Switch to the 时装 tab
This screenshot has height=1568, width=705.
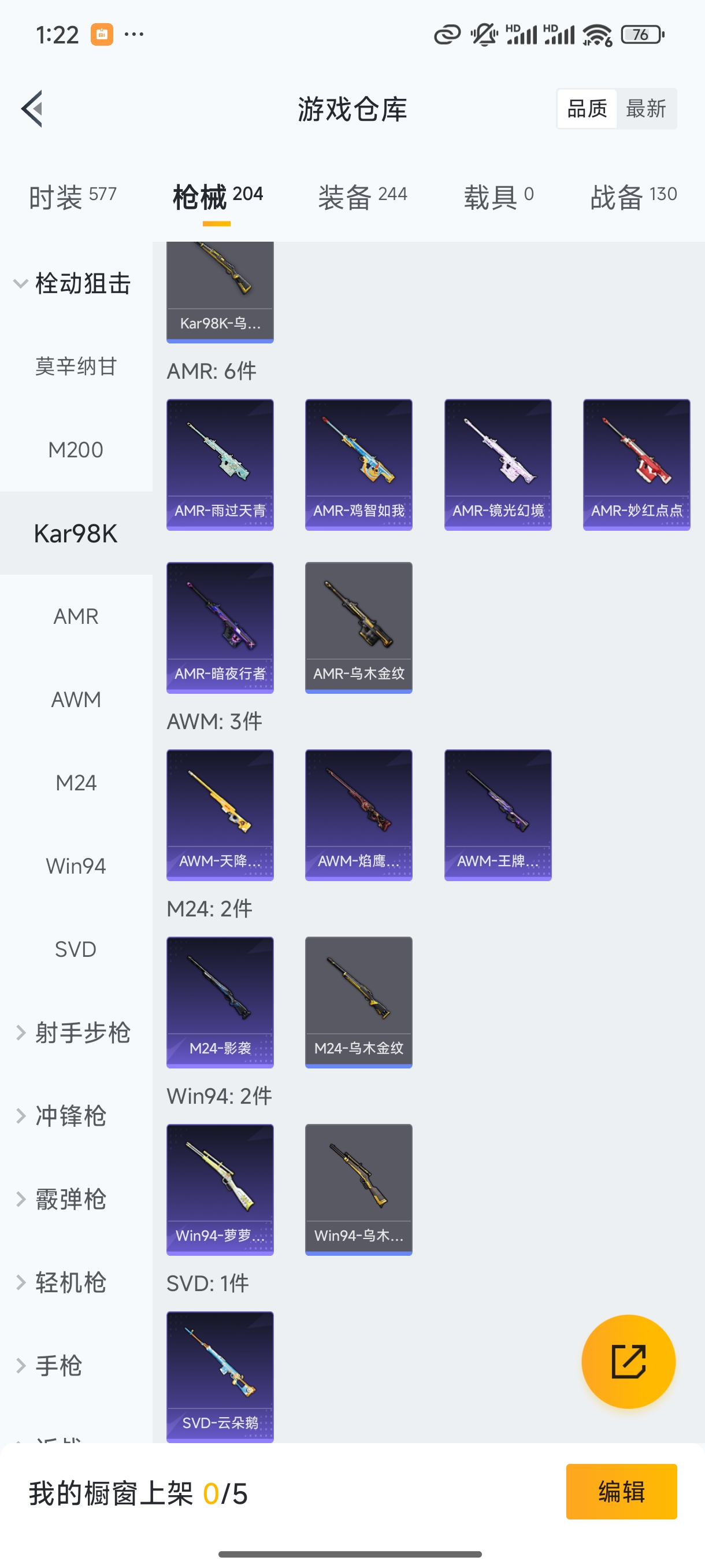pyautogui.click(x=72, y=197)
